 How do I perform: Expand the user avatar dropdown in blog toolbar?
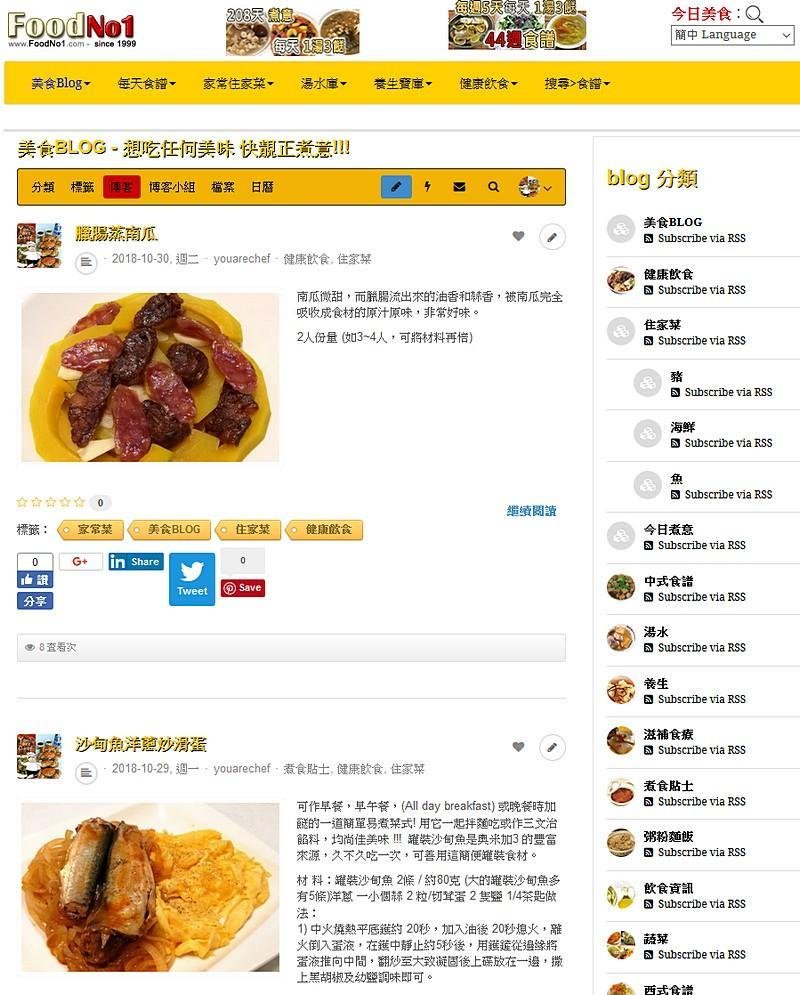pos(530,186)
